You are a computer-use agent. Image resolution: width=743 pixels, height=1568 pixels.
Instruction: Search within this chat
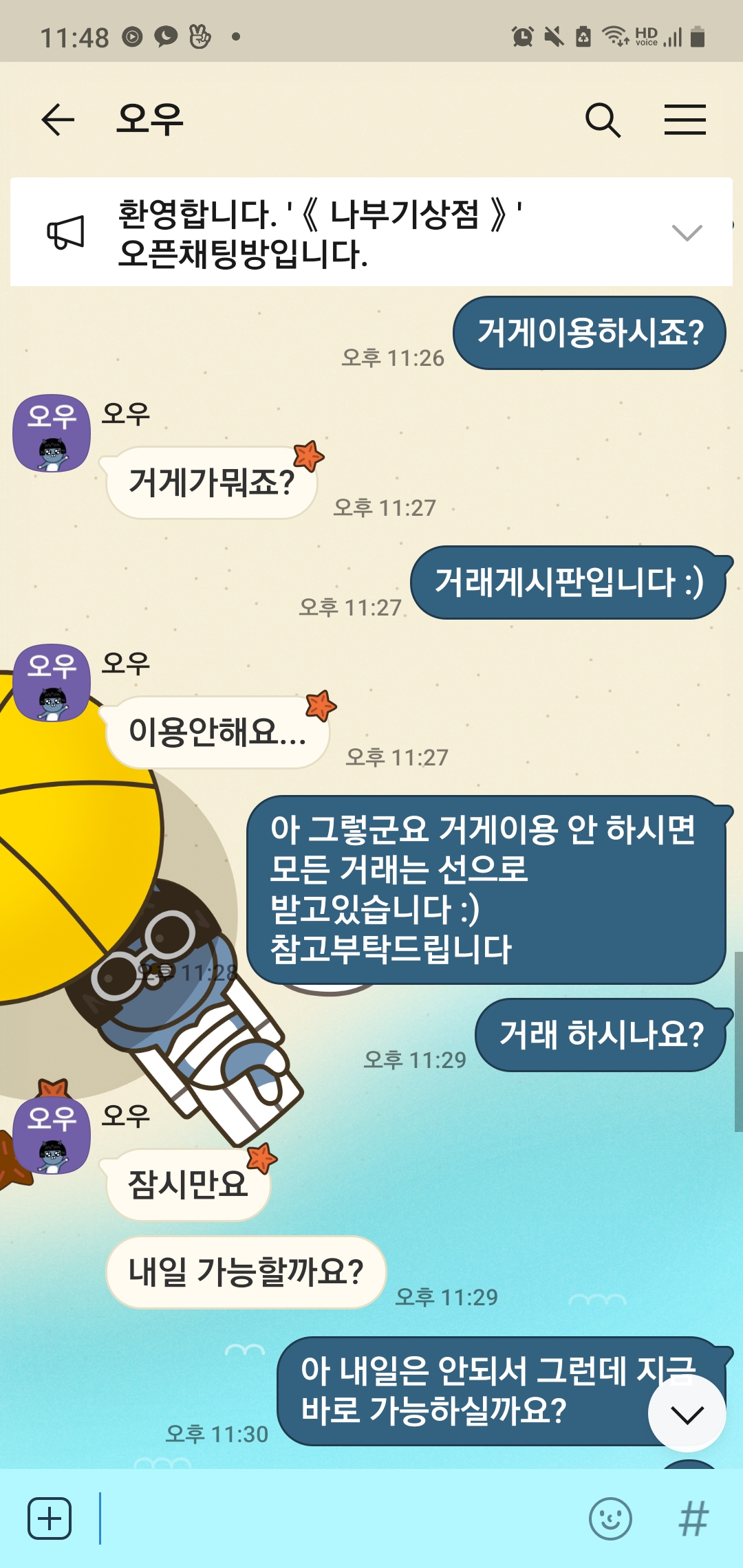[x=603, y=120]
